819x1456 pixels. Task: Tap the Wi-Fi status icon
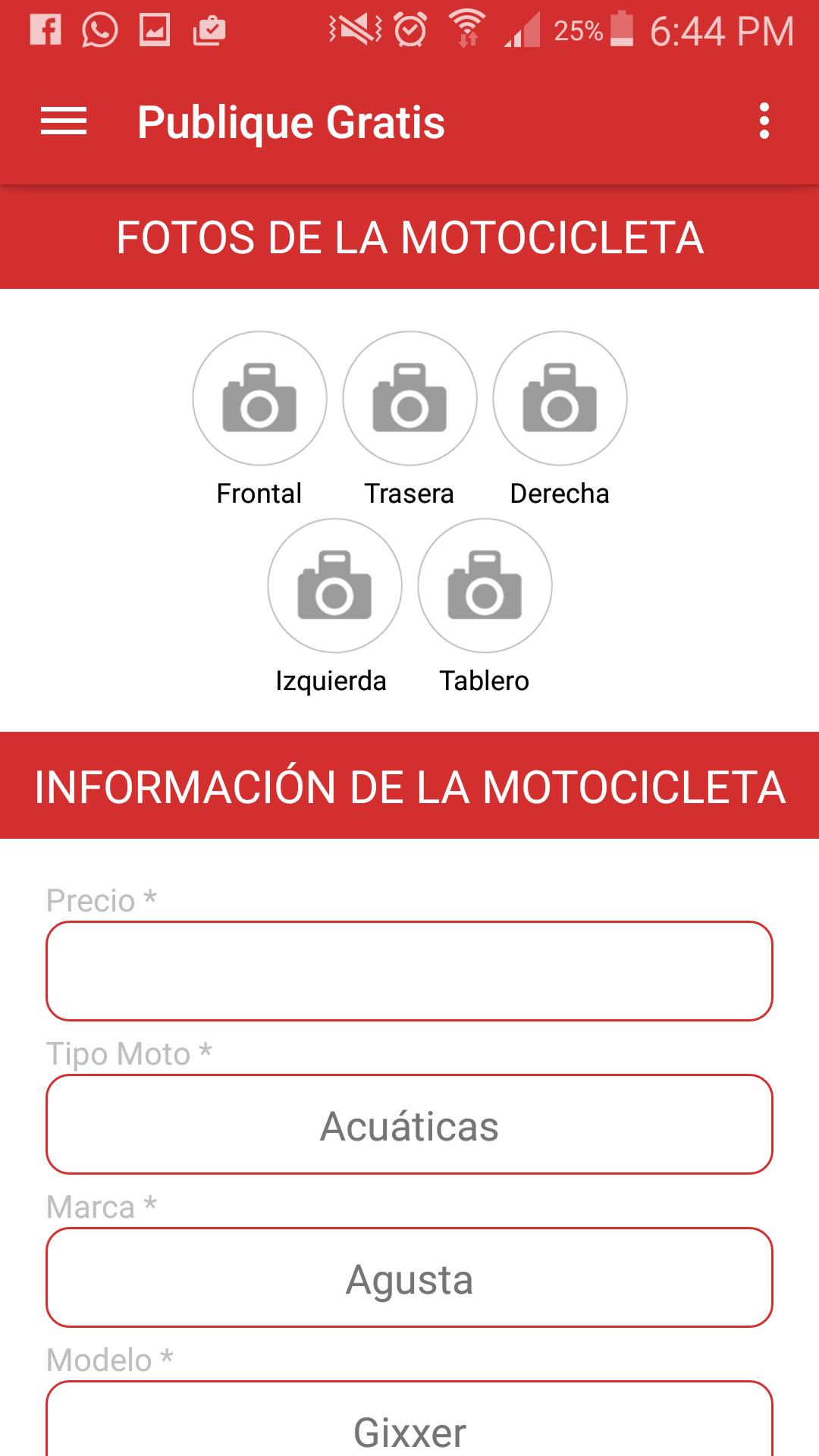(x=467, y=29)
